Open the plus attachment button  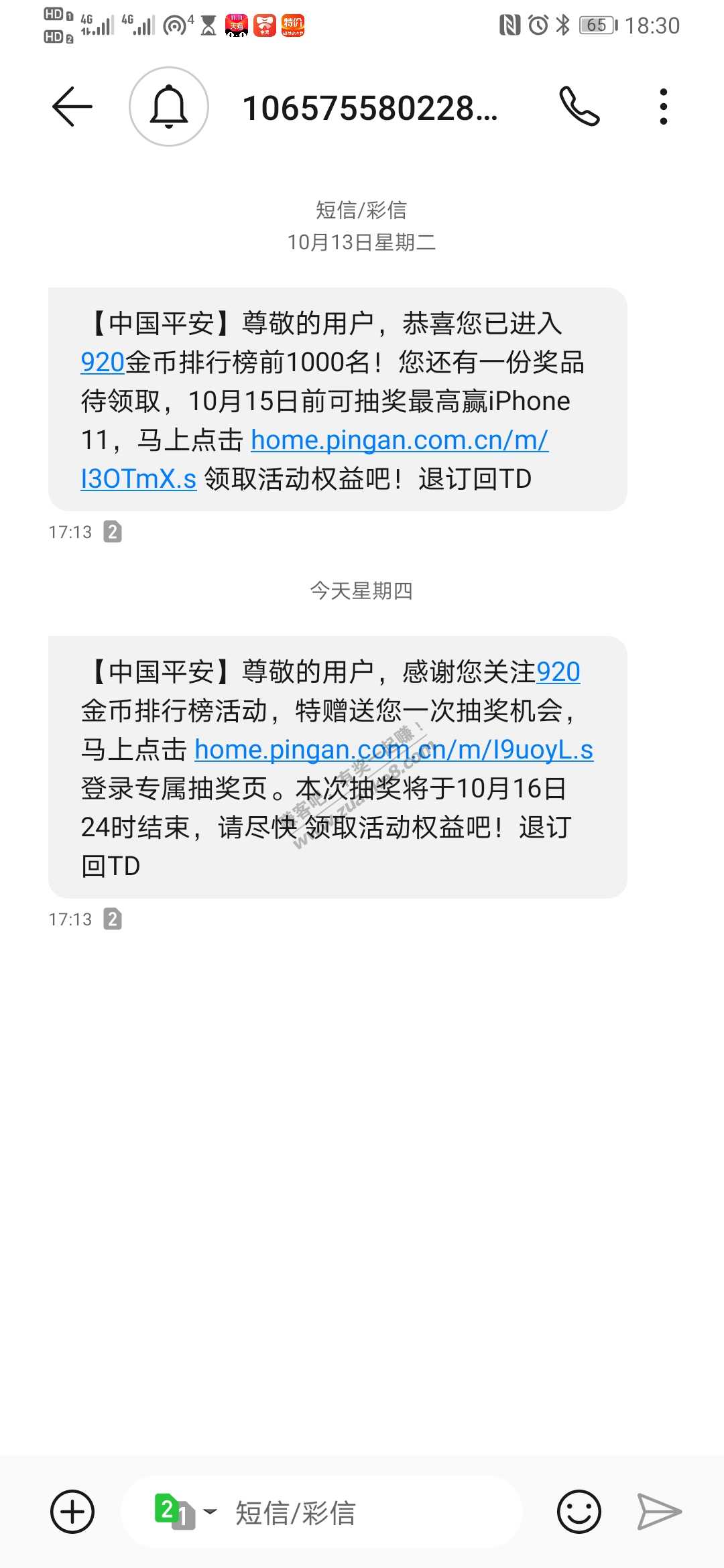pos(72,1512)
